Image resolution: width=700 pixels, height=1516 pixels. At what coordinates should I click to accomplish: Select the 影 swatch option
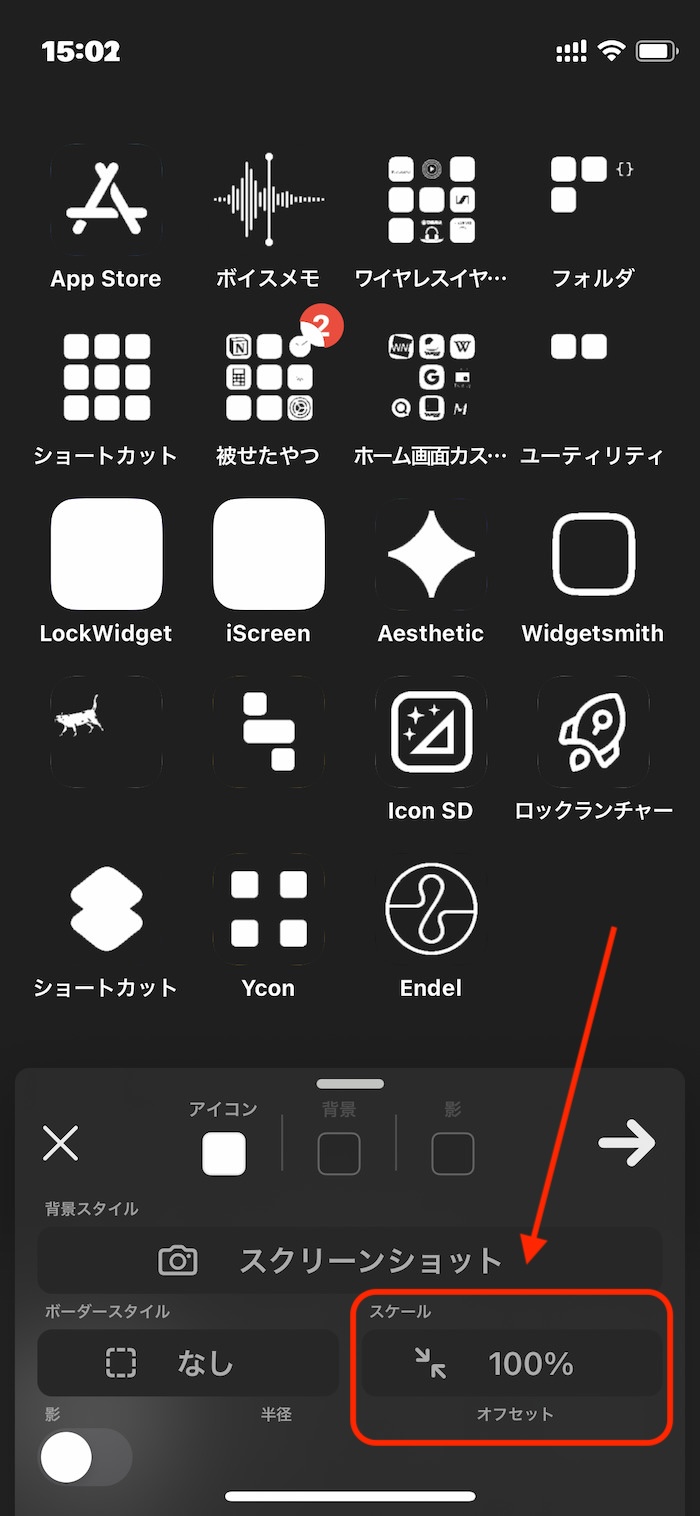click(453, 1154)
